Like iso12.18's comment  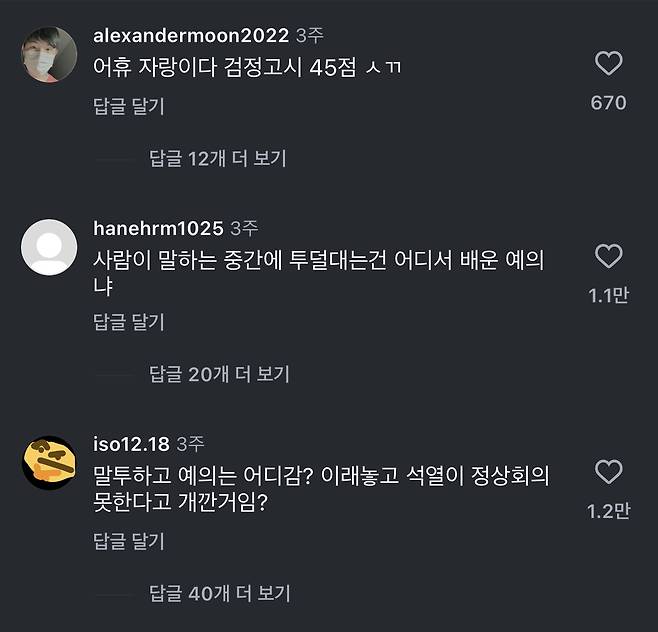608,472
